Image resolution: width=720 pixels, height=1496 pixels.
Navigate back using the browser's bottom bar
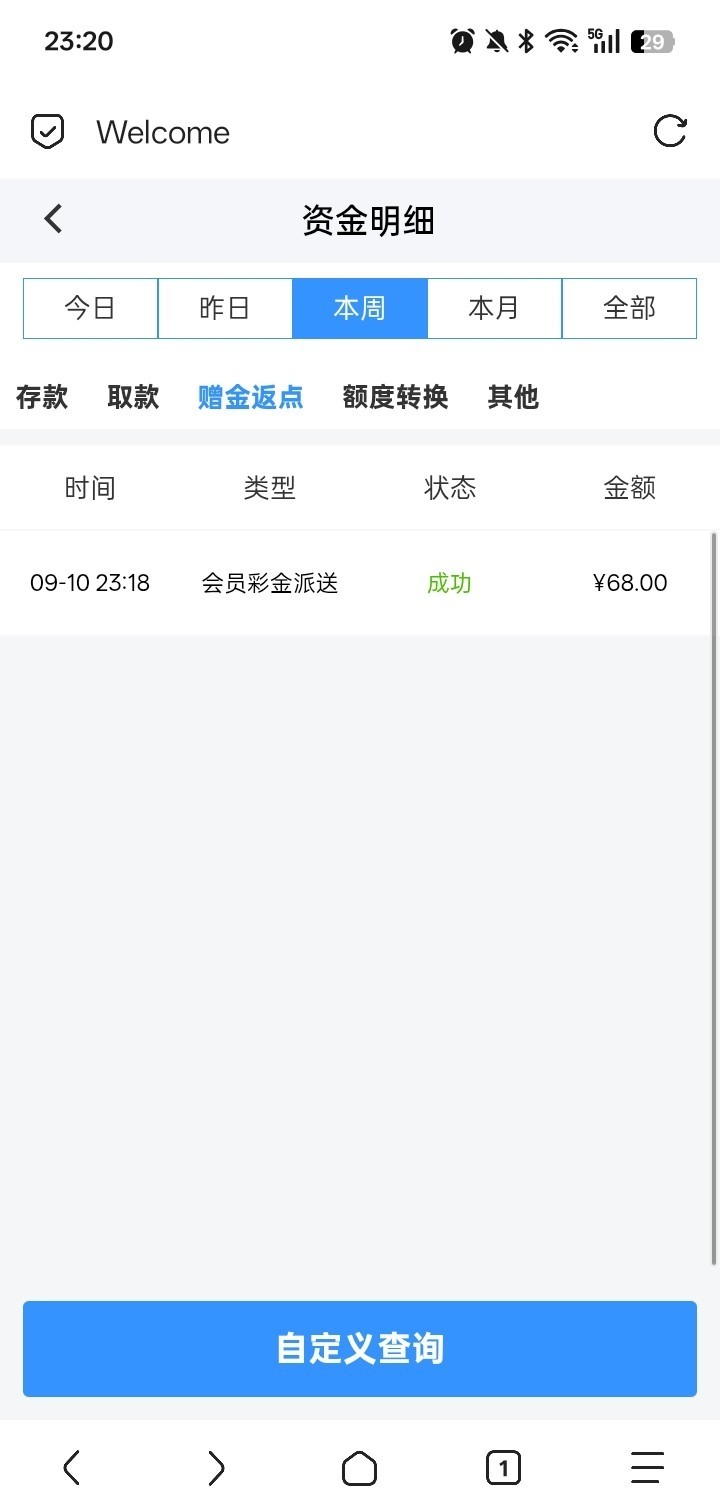[x=71, y=1468]
